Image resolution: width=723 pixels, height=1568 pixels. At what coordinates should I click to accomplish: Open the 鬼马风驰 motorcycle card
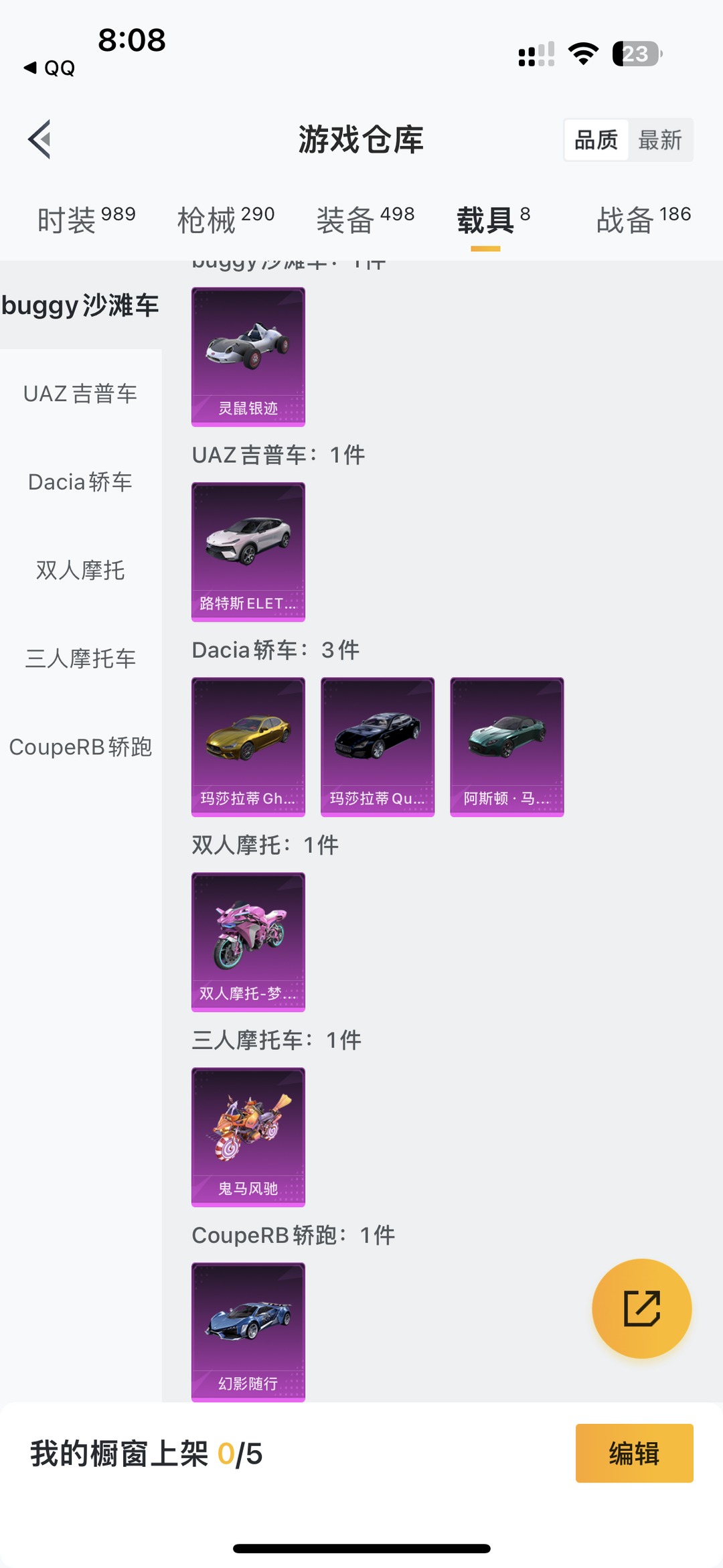[248, 1137]
